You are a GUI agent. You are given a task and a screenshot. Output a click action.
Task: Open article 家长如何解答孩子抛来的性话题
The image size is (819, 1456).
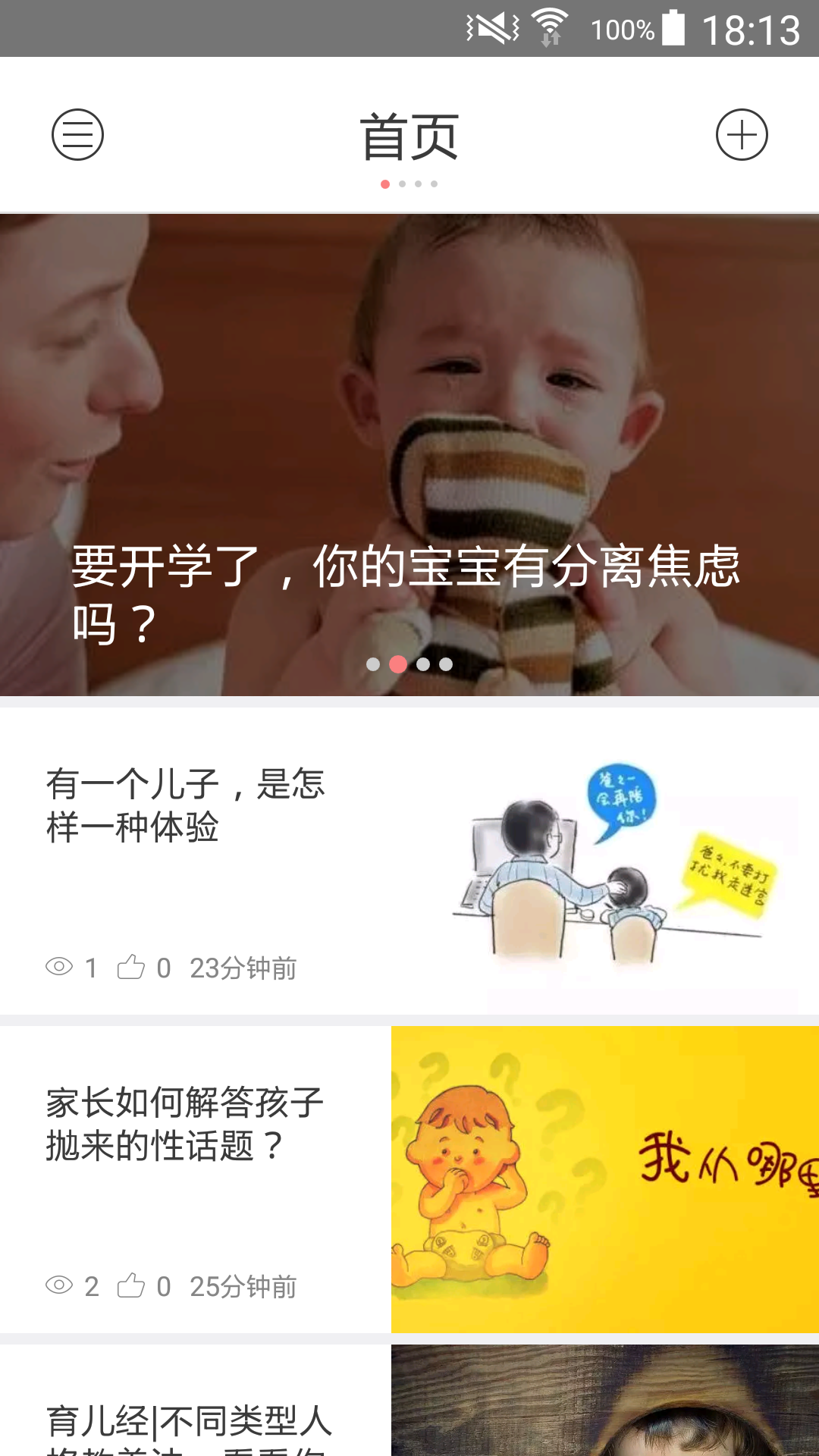pos(186,1124)
